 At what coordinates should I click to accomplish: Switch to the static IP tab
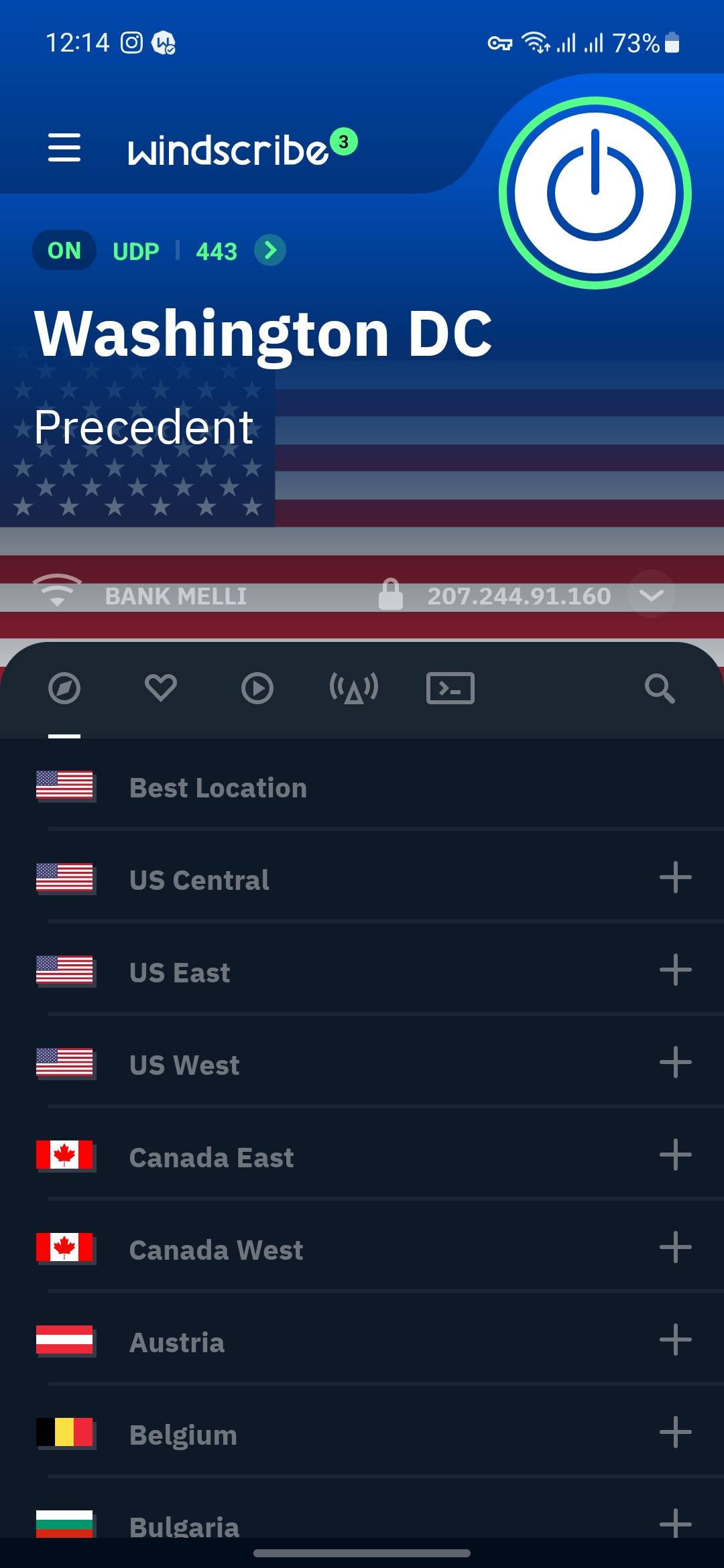point(354,688)
